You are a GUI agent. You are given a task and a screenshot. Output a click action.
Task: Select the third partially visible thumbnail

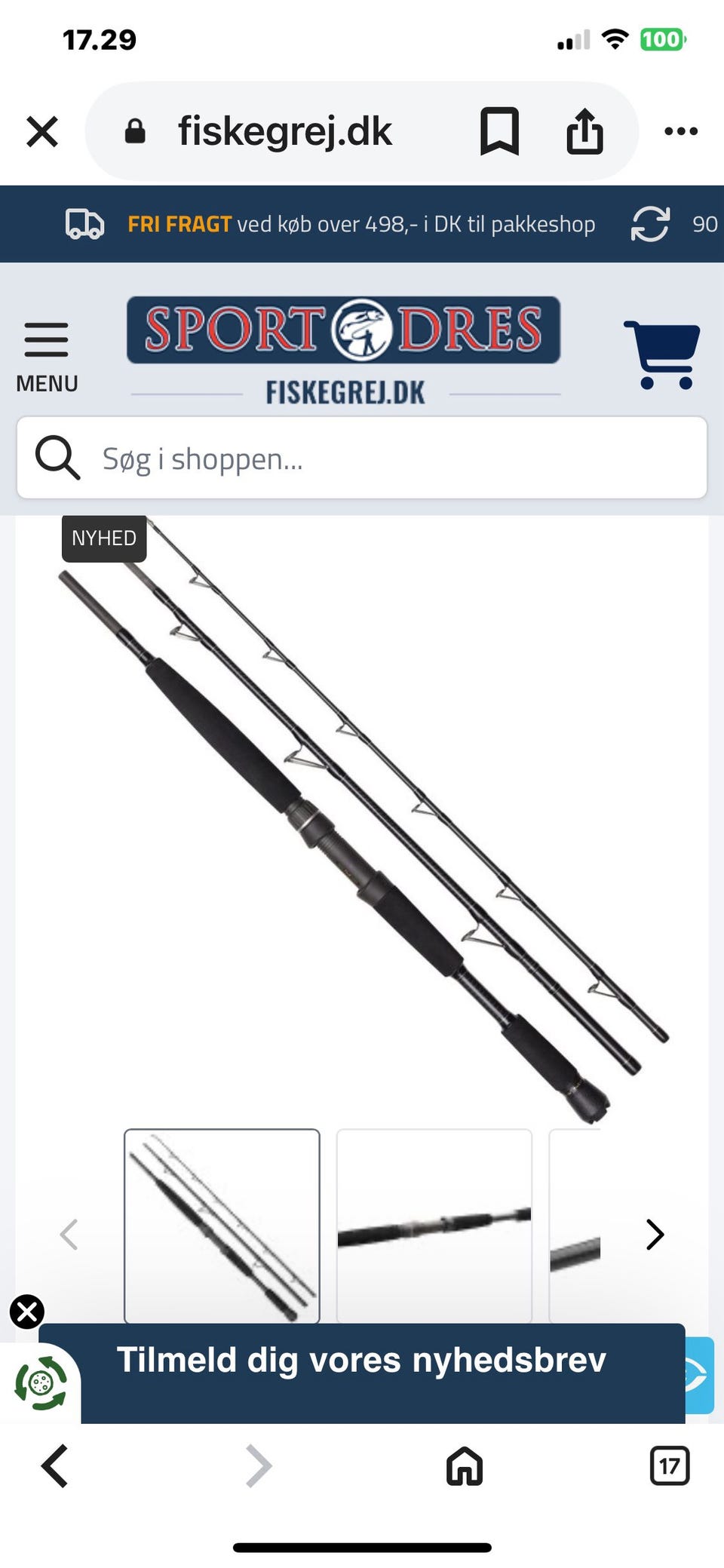coord(576,1225)
